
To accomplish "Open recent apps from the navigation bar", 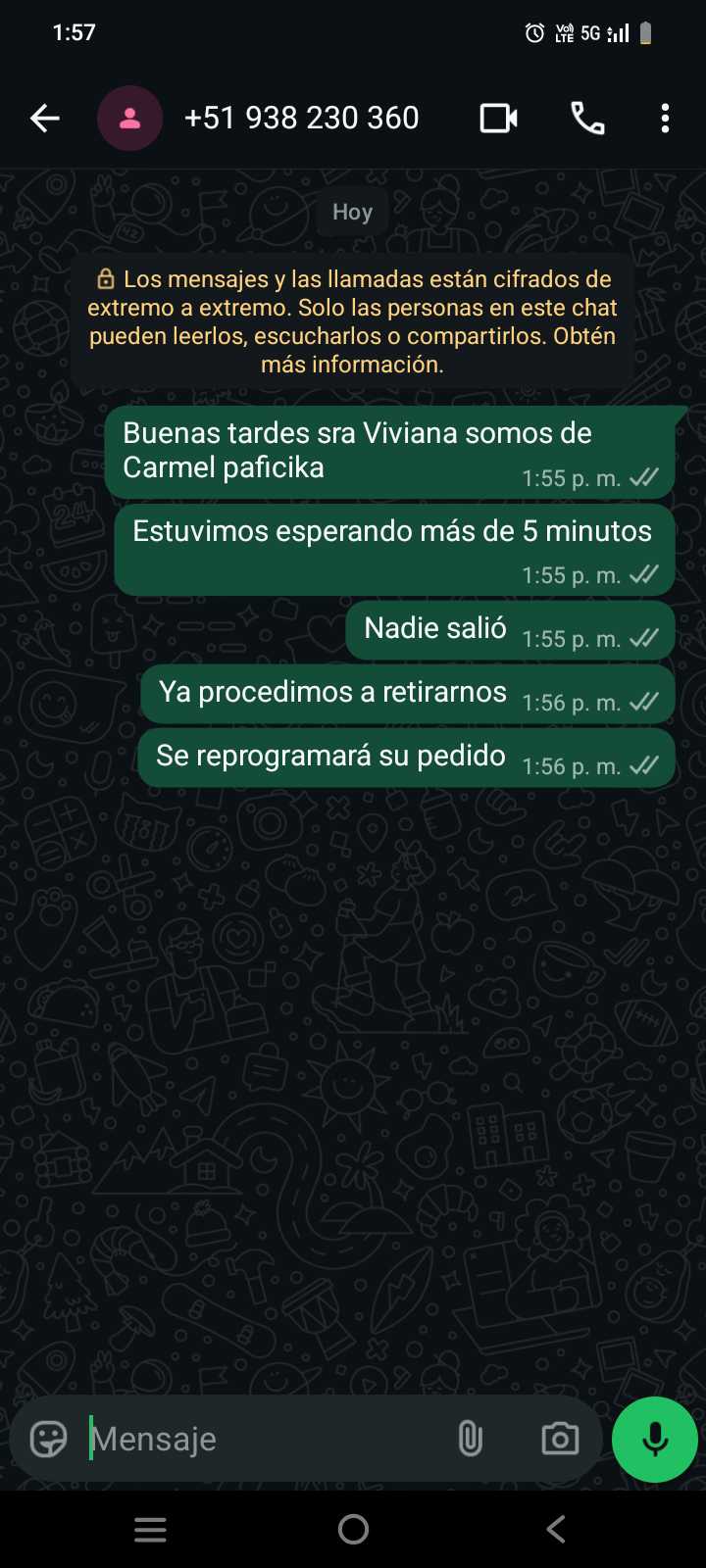I will pos(150,1529).
